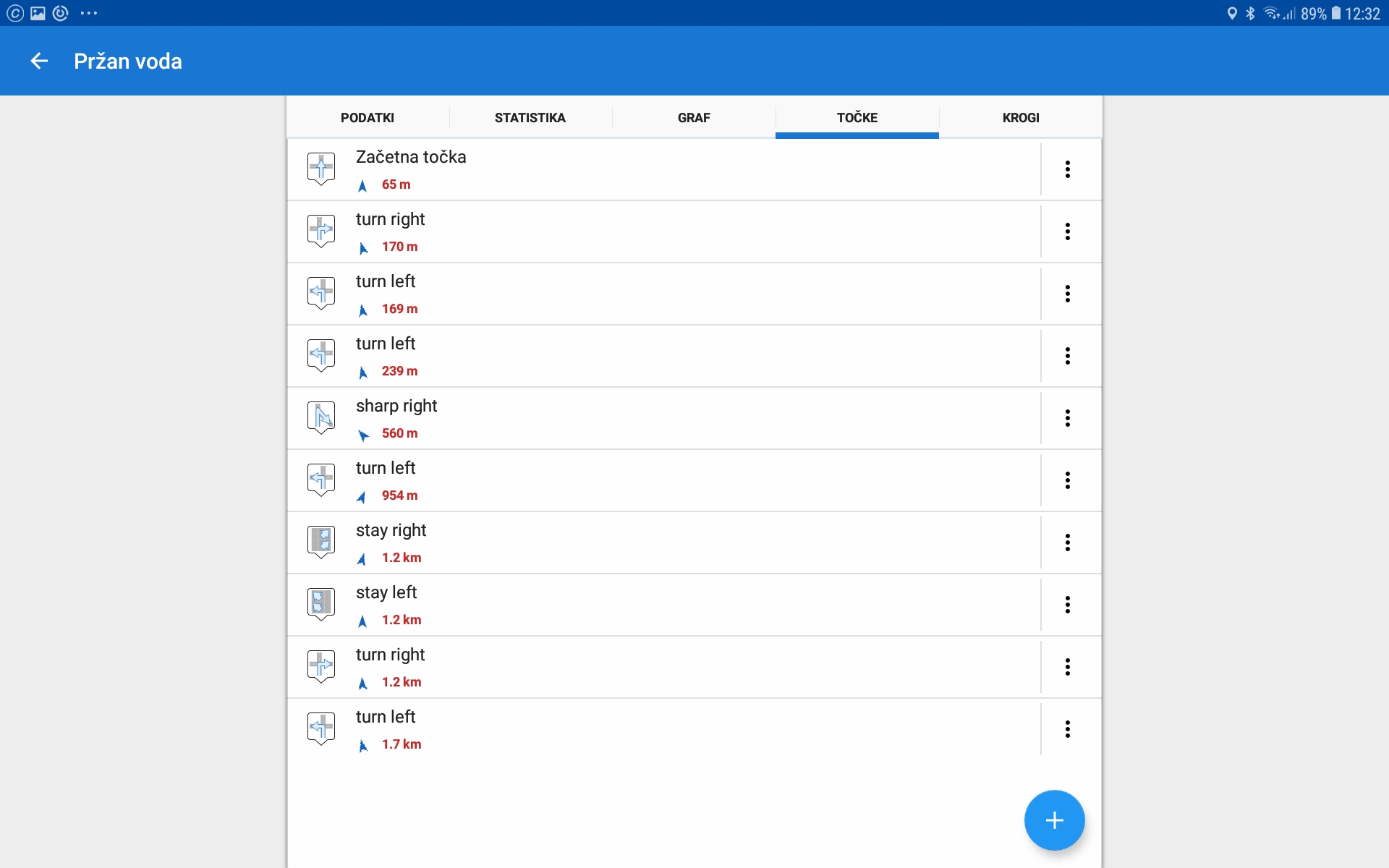Show options for turn left 169 m
Screen dimensions: 1389x868
pyautogui.click(x=1067, y=294)
